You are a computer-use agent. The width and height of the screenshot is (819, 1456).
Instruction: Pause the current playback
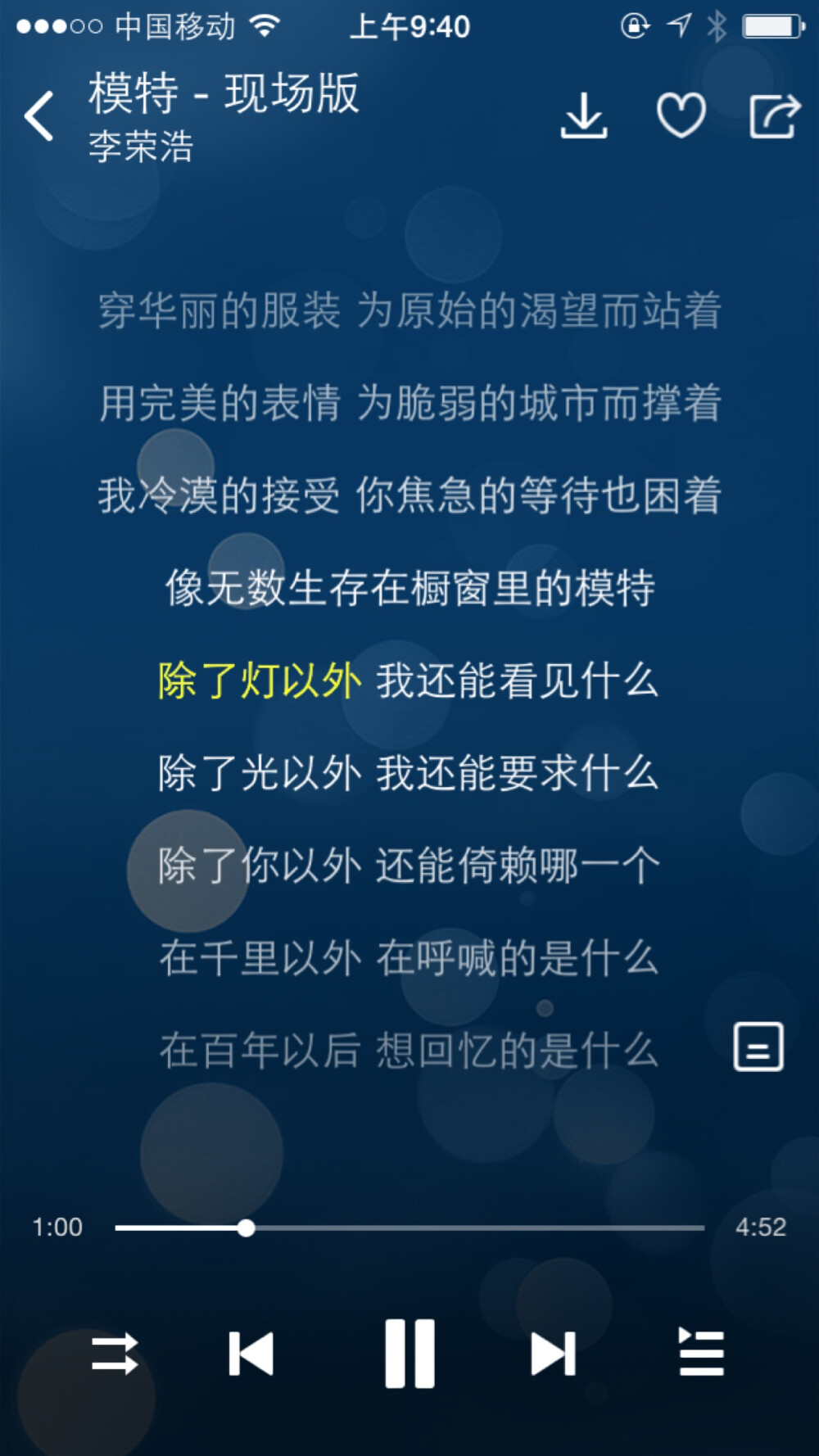click(x=409, y=1355)
